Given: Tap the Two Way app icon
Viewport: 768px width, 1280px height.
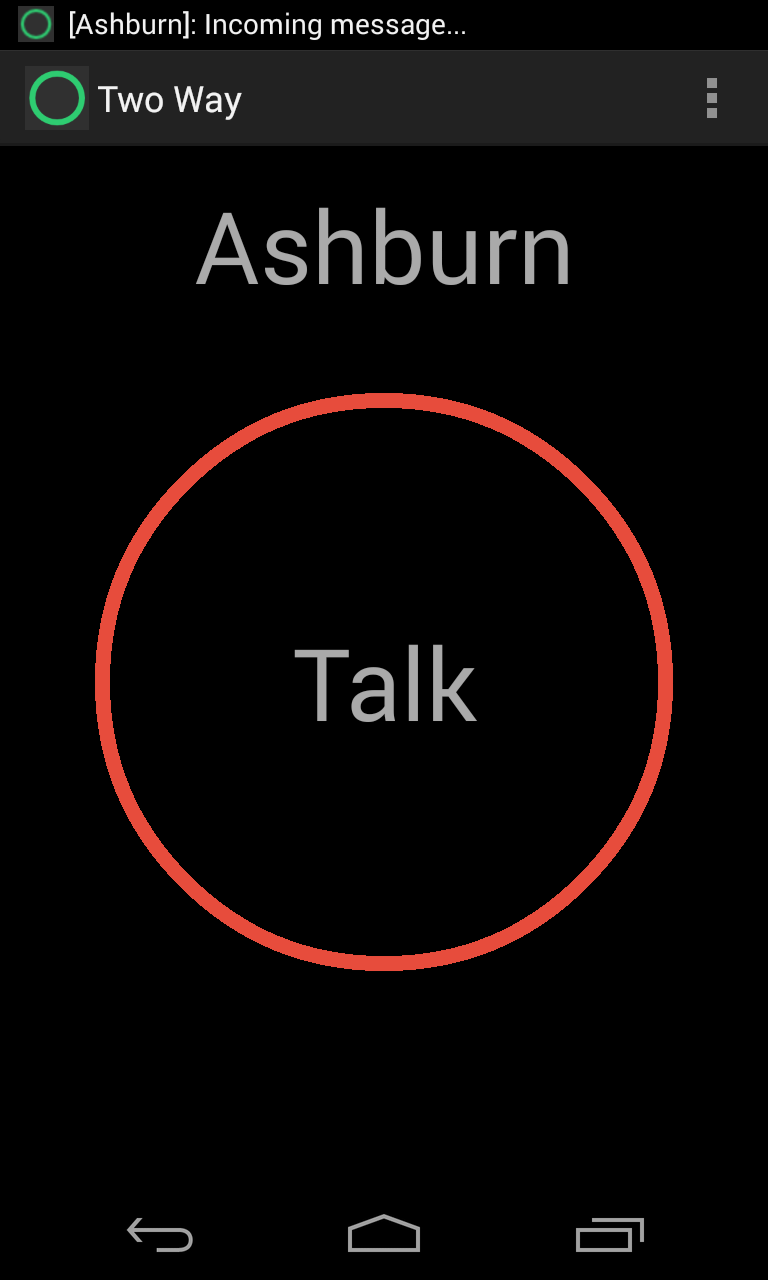Looking at the screenshot, I should coord(57,98).
